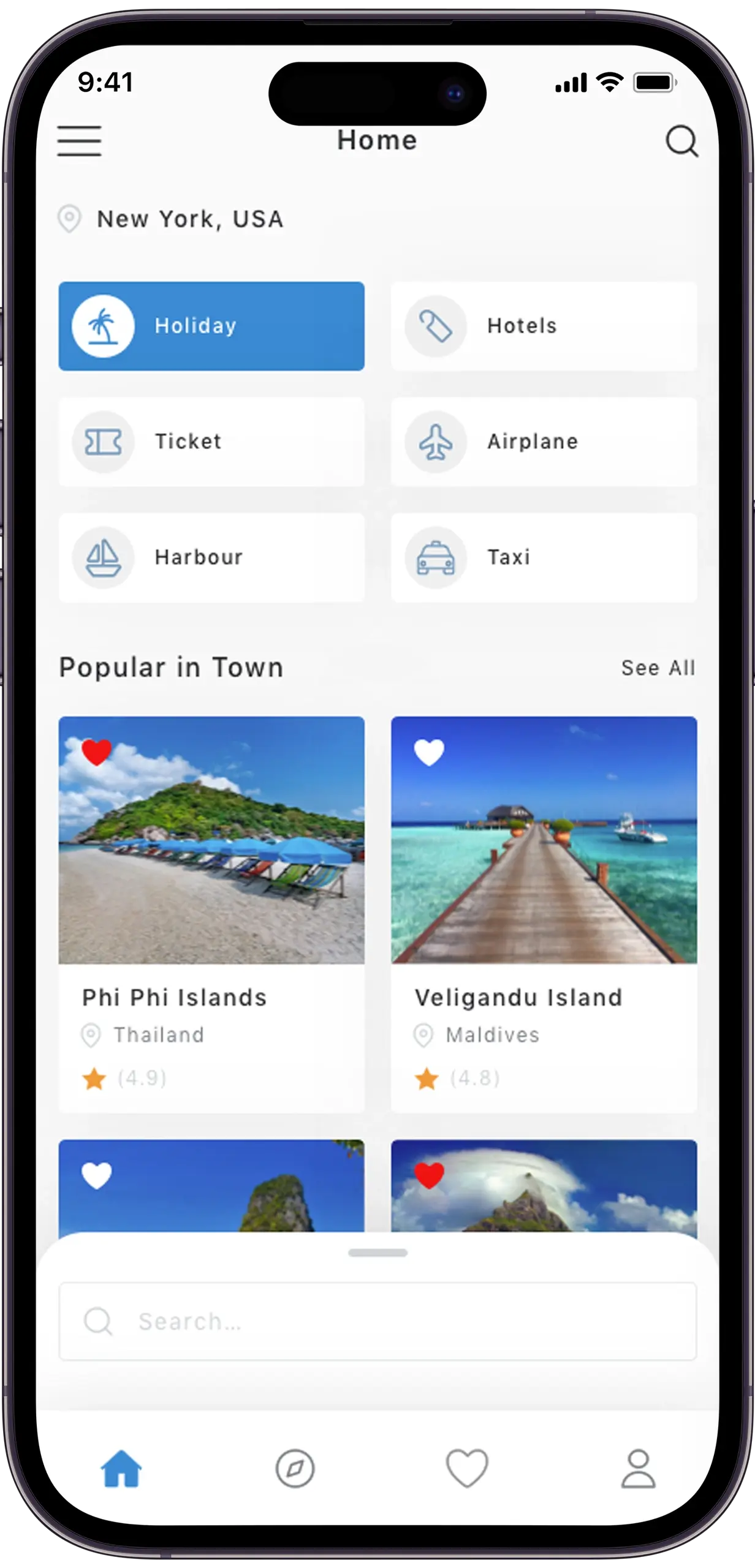
Task: Select the Holiday category
Action: coord(211,326)
